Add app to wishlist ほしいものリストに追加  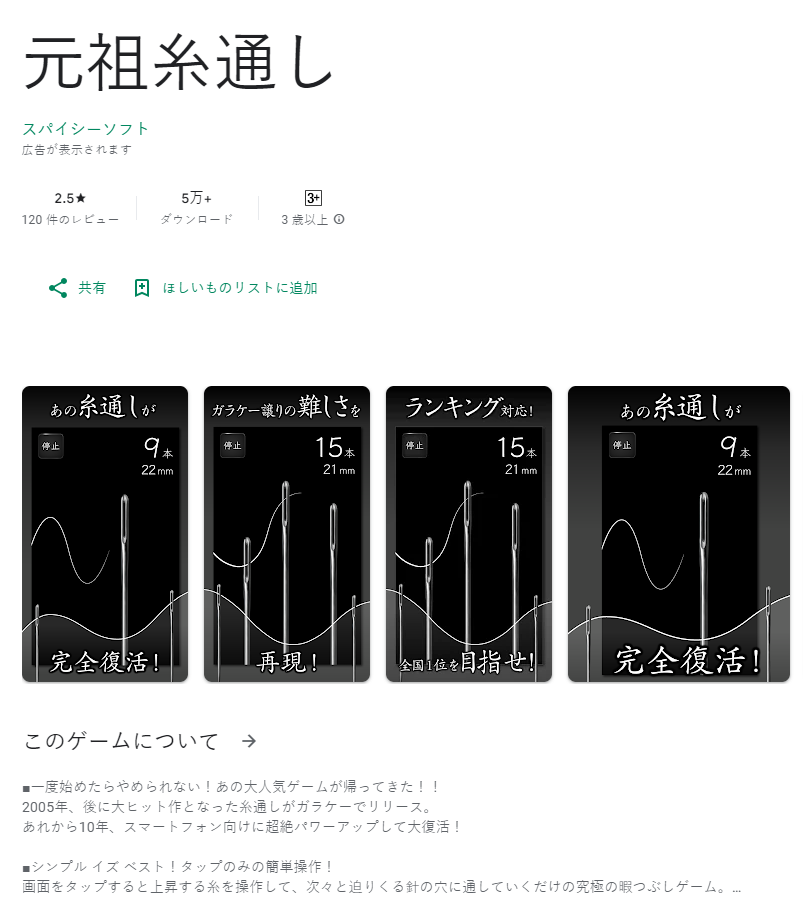[226, 288]
